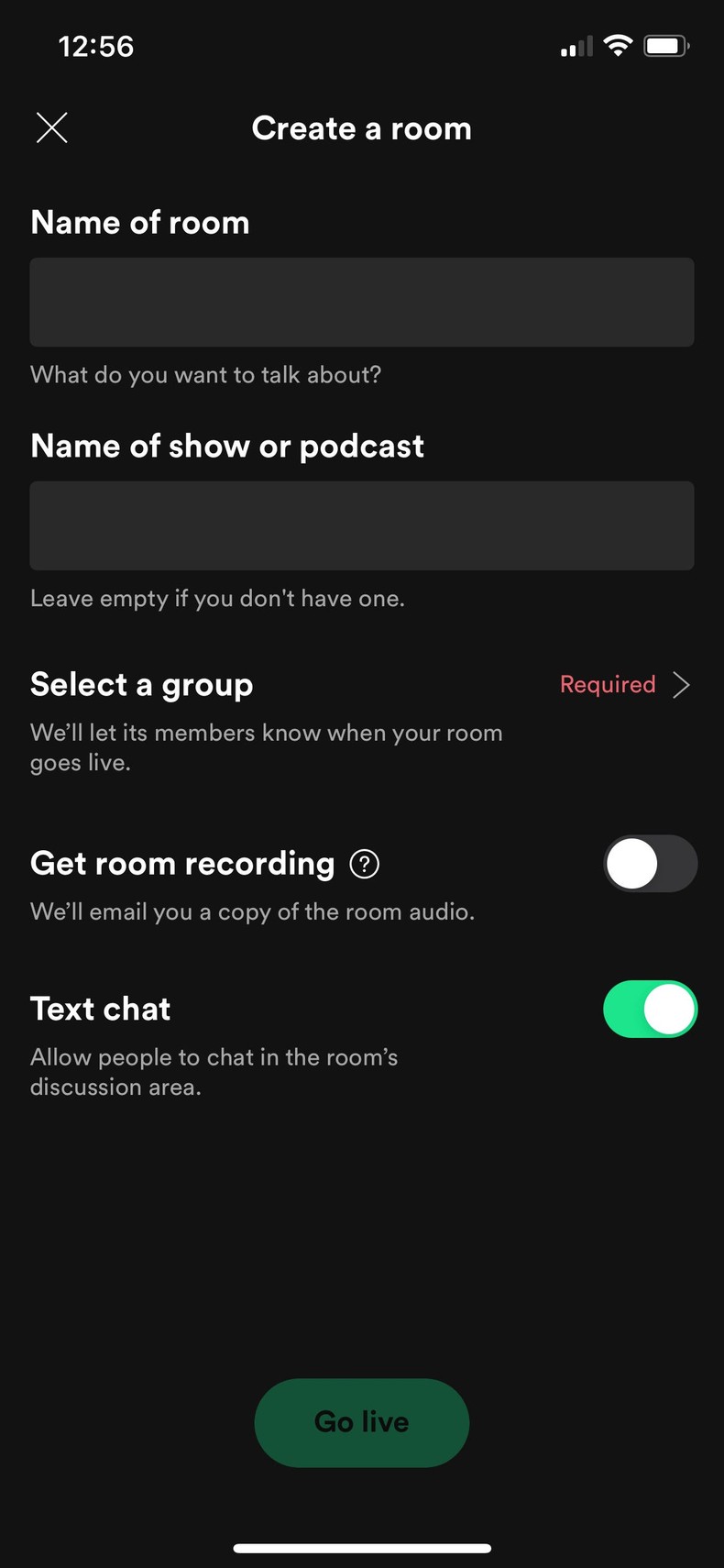Tap the Wi-Fi icon in status bar
724x1568 pixels.
coord(618,45)
